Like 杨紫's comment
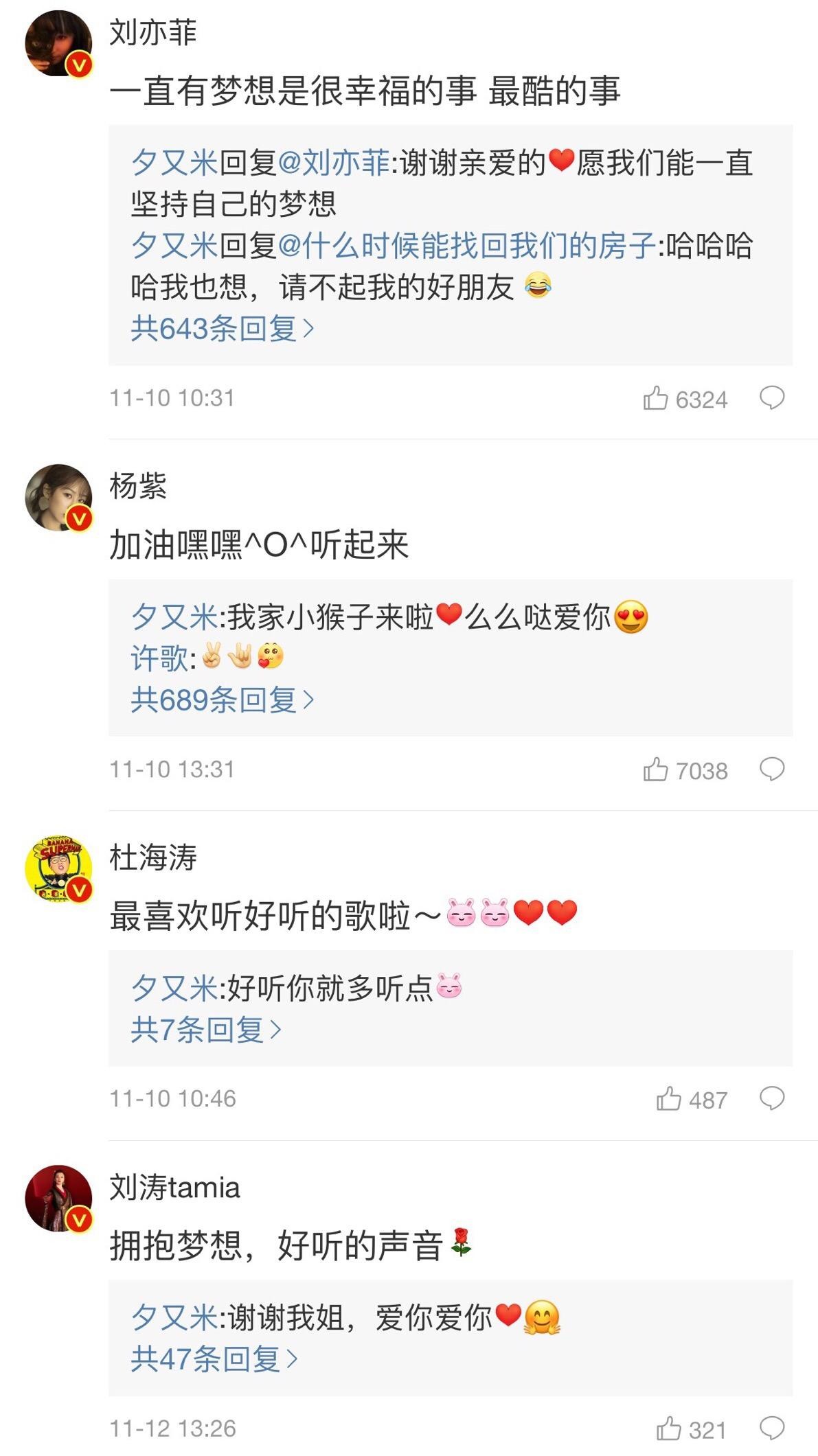Viewport: 818px width, 1456px height. pyautogui.click(x=656, y=770)
